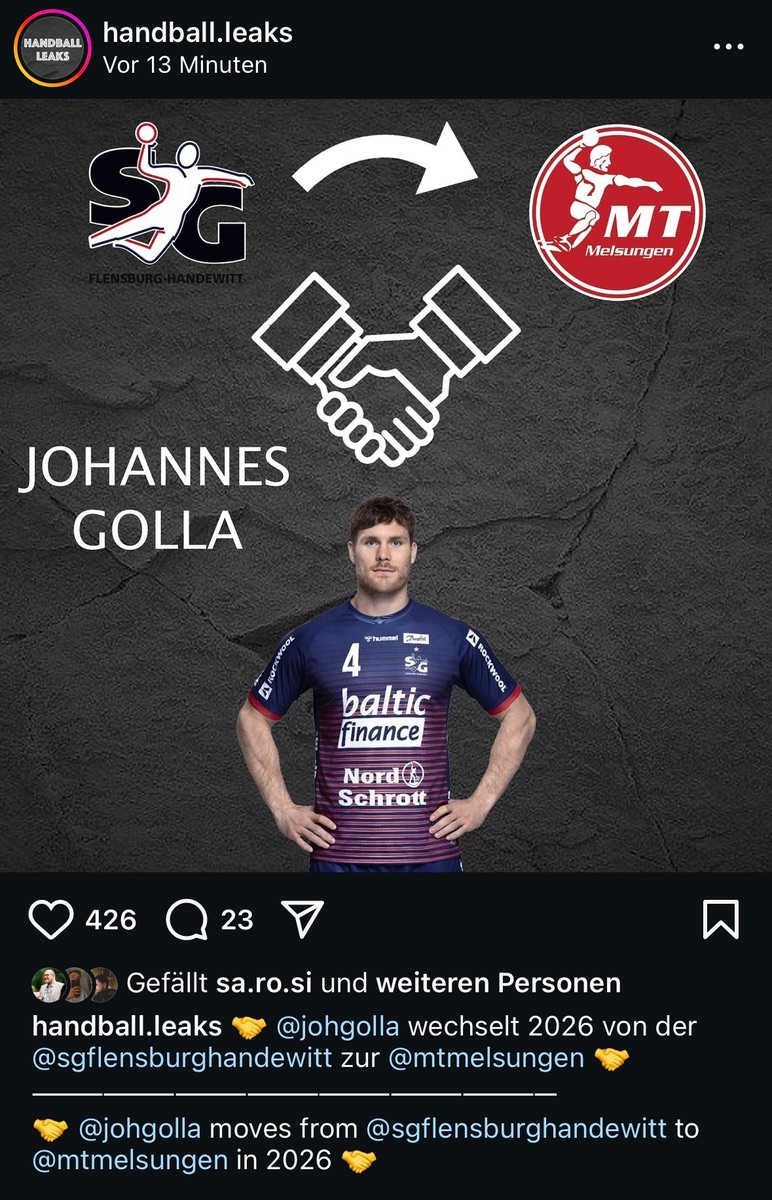The image size is (772, 1200).
Task: Like the Johannes Golla transfer post
Action: (51, 919)
